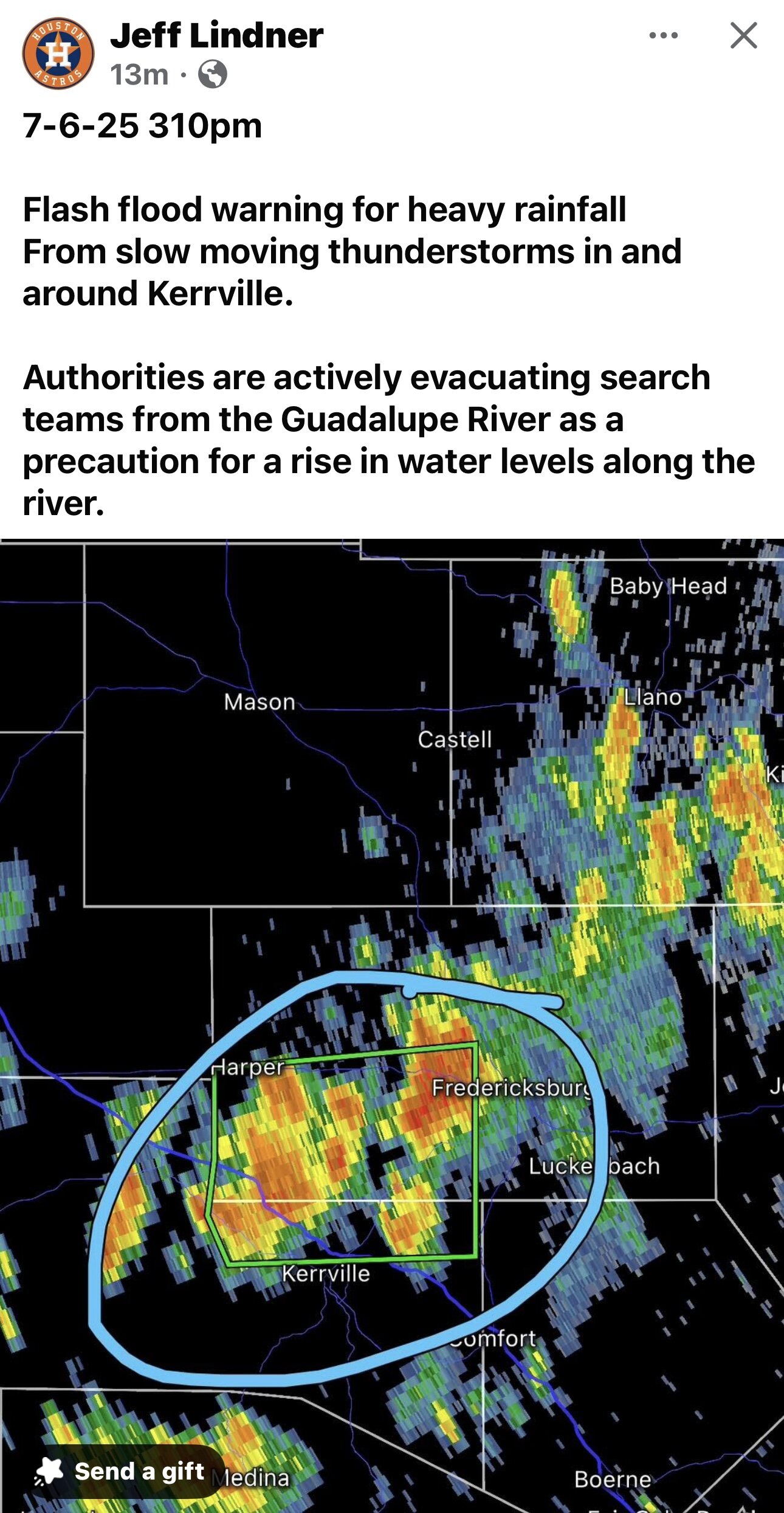Open the radar map image full screen
This screenshot has height=1513, width=784.
pyautogui.click(x=392, y=1026)
